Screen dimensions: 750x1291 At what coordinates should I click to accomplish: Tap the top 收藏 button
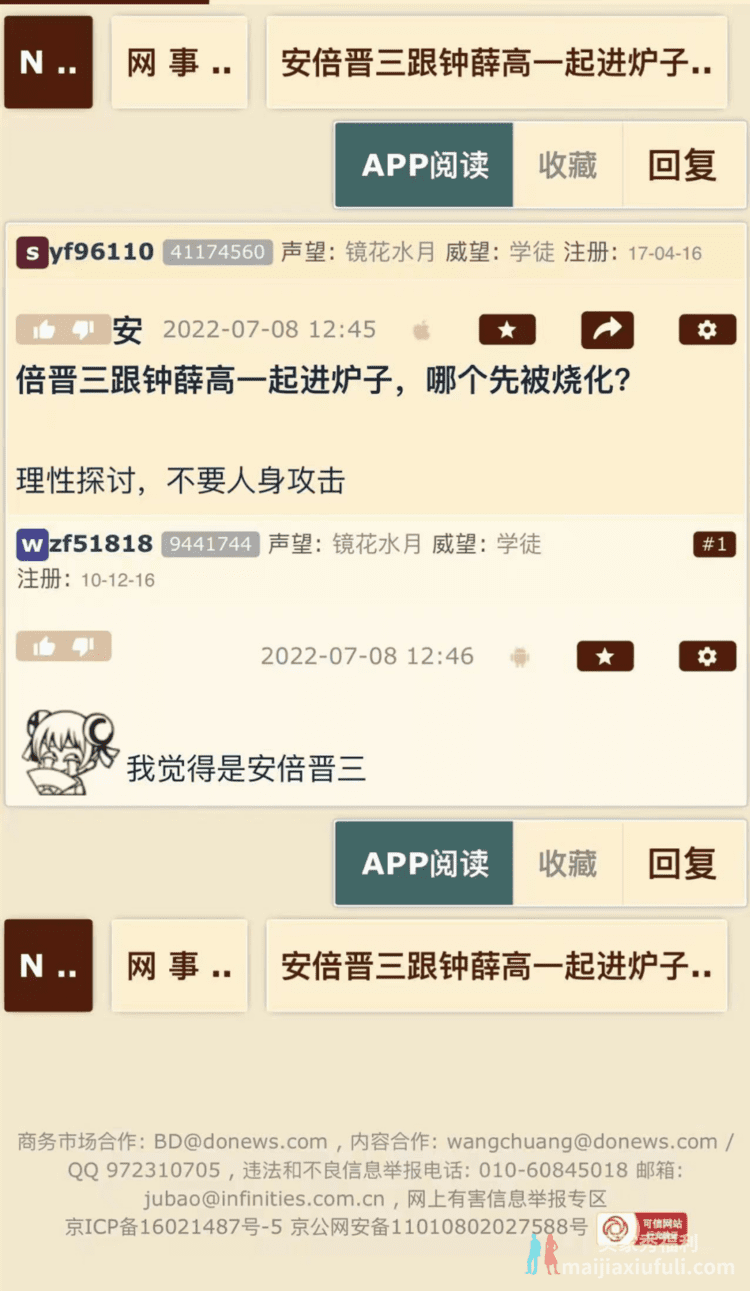tap(567, 165)
